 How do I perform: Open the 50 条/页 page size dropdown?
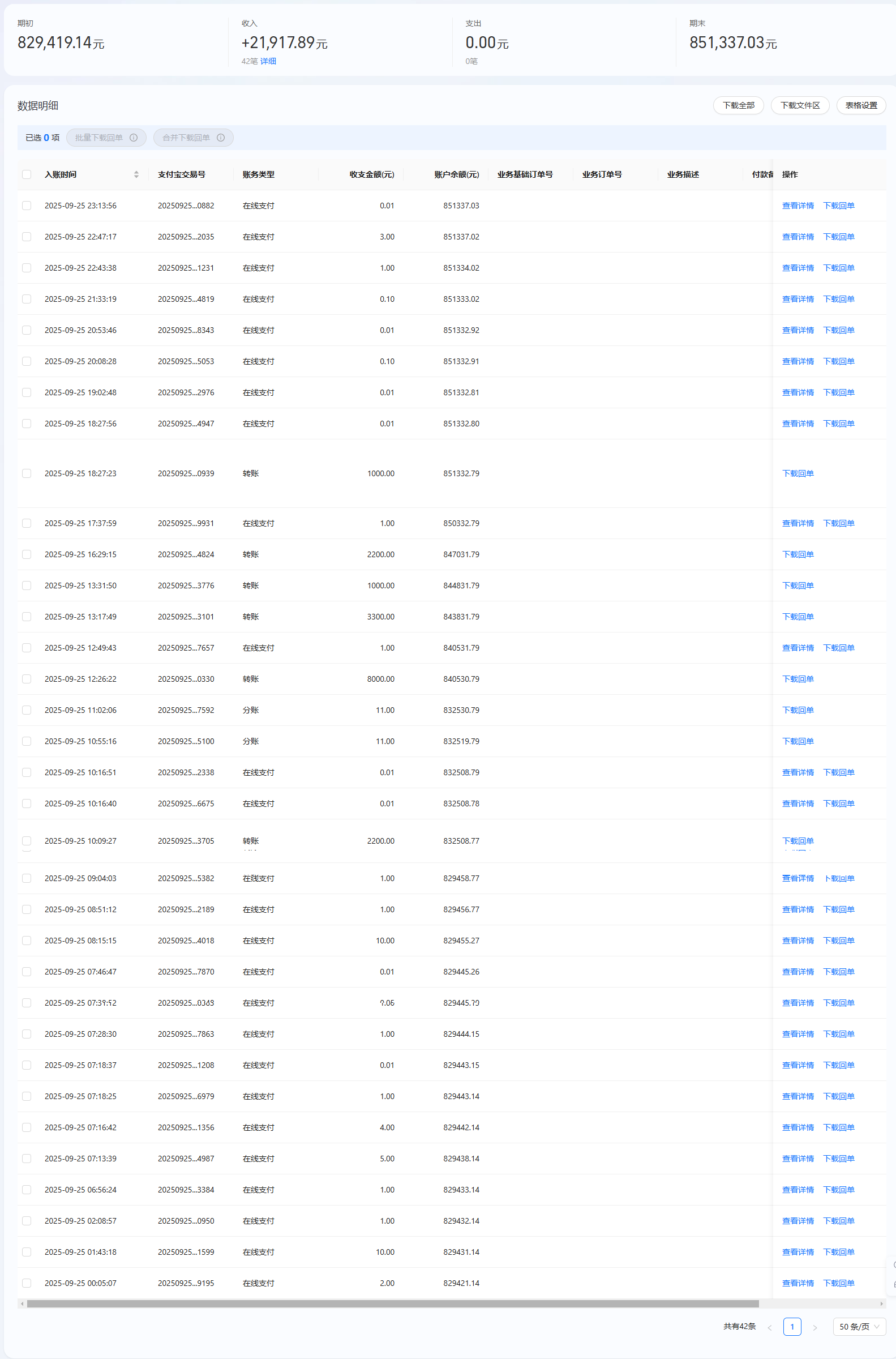point(859,1326)
